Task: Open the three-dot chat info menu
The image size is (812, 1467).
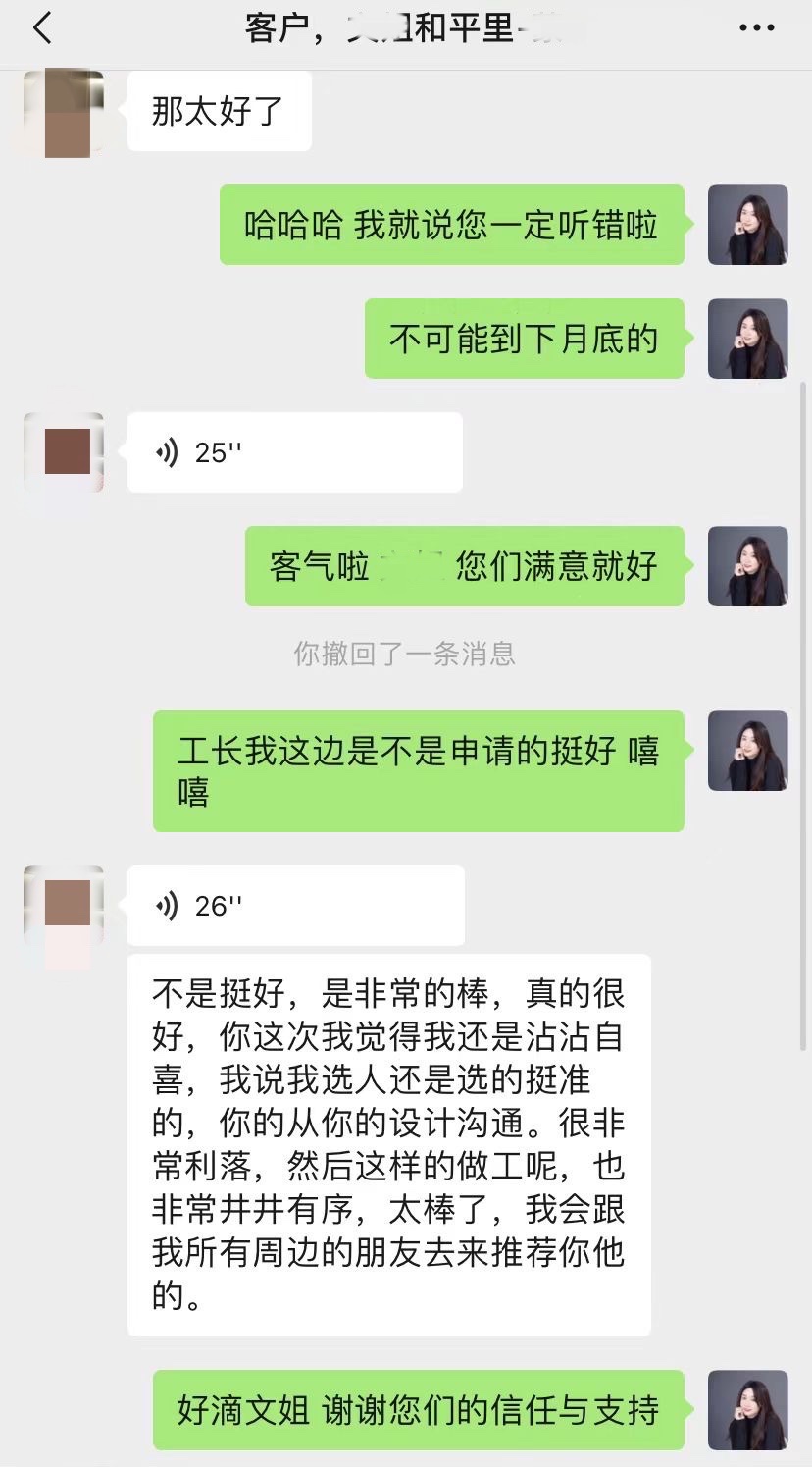Action: 756,28
